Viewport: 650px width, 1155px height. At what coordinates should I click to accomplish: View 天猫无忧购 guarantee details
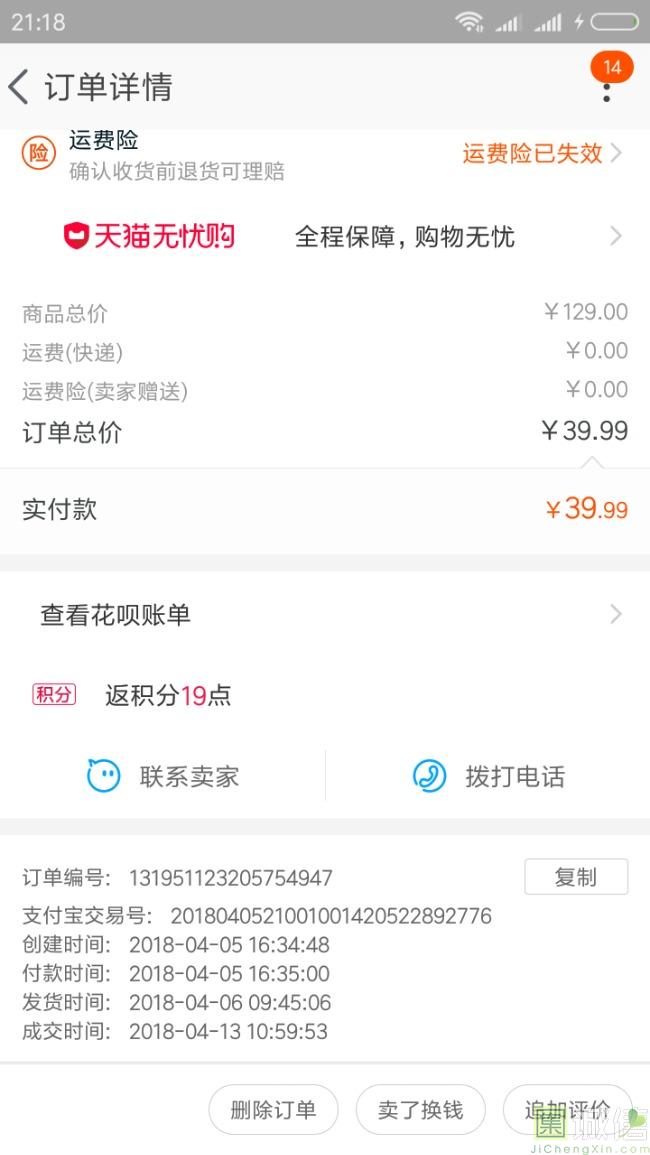click(x=325, y=237)
